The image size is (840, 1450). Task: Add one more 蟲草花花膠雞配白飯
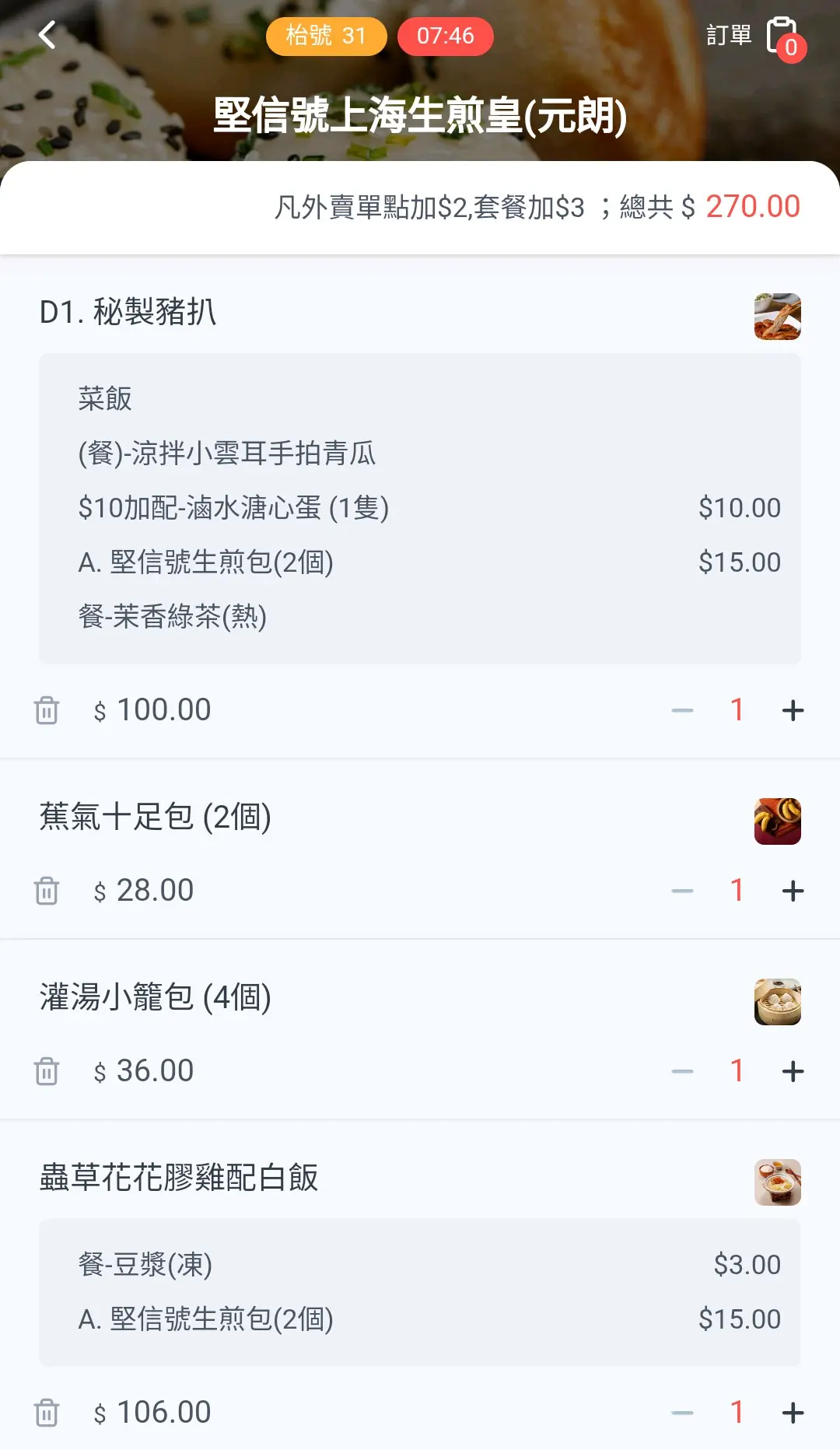coord(793,1413)
